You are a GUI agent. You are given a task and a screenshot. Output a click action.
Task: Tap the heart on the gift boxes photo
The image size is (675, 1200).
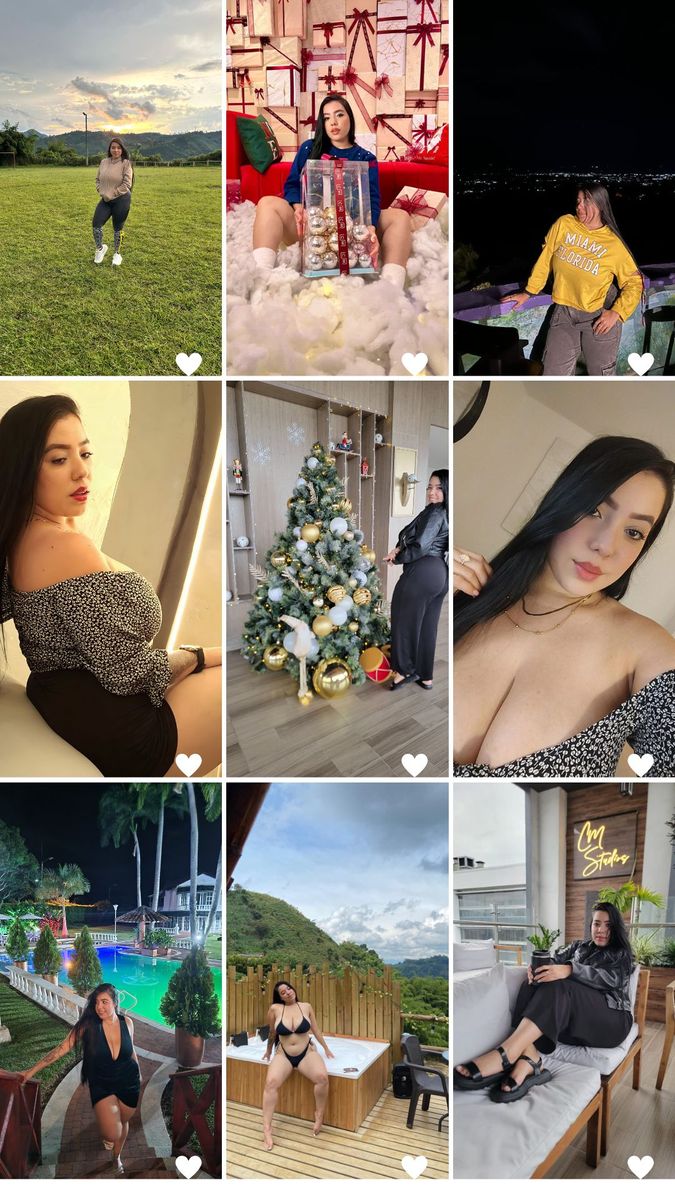[x=414, y=364]
